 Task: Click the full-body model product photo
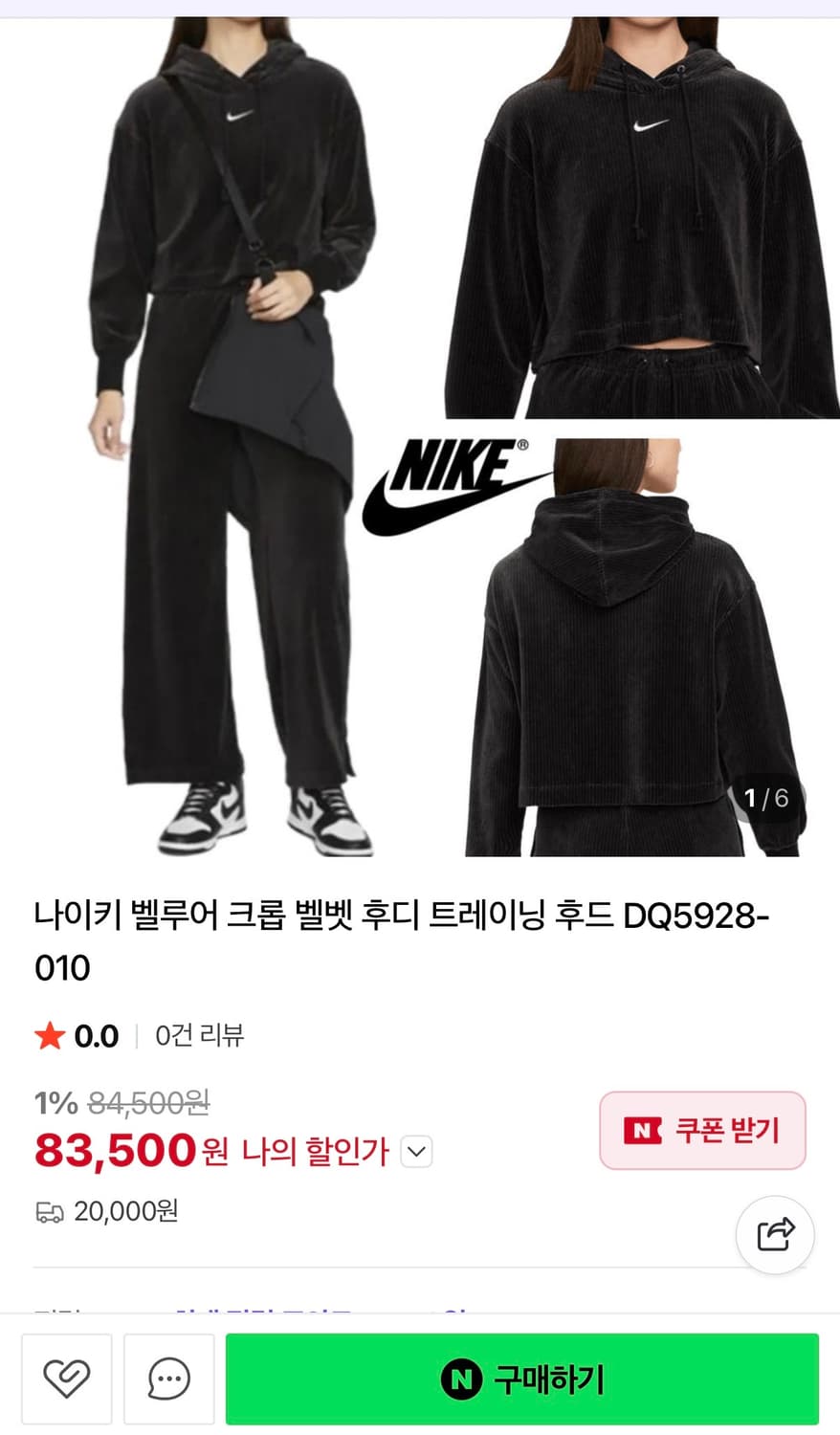(x=220, y=430)
